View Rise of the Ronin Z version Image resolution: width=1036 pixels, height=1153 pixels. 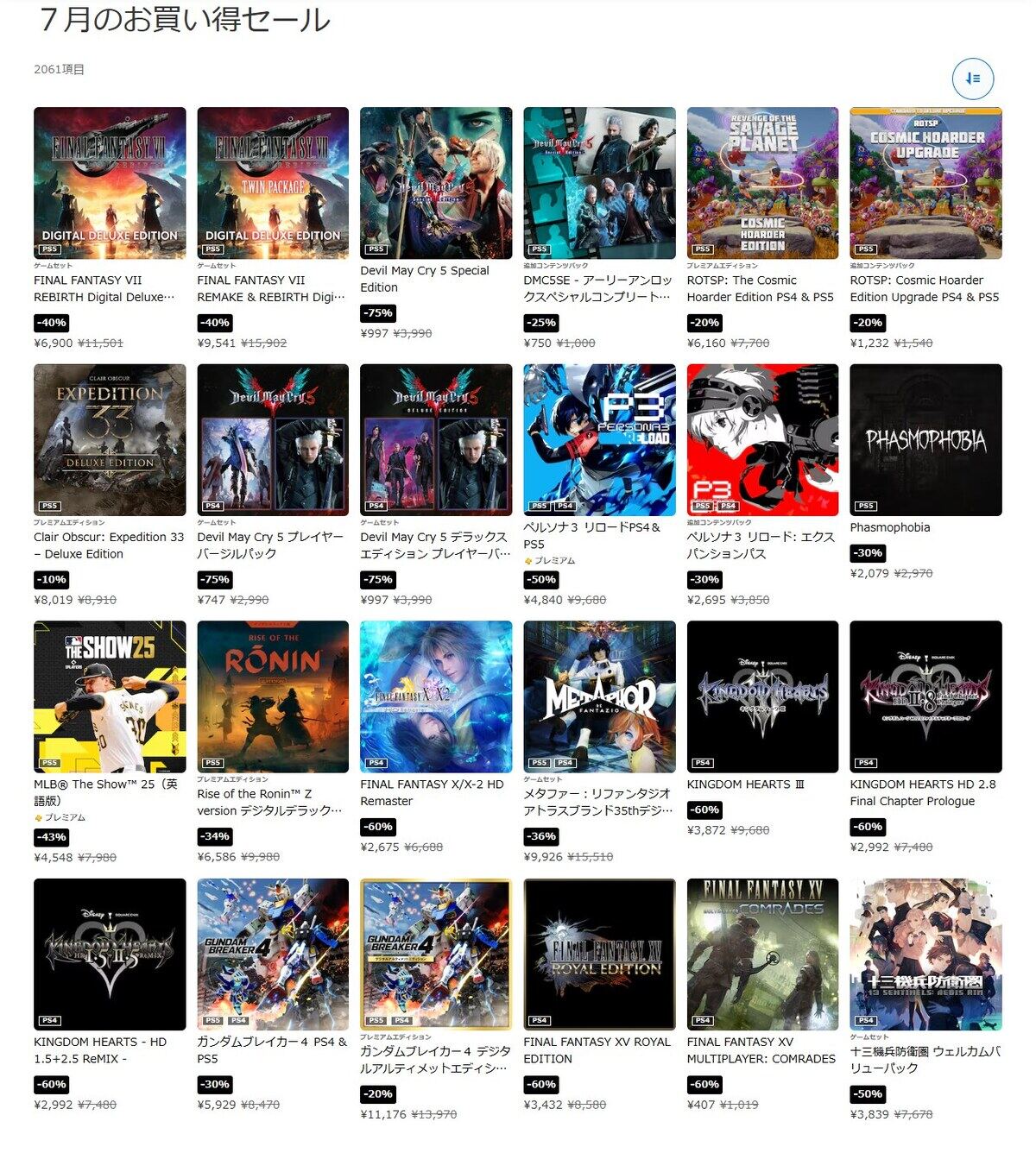tap(273, 696)
